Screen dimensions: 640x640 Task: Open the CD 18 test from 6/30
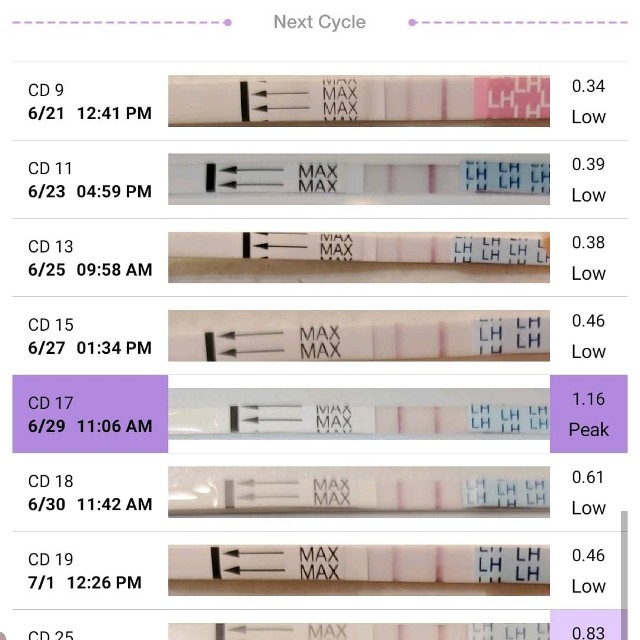pos(320,492)
